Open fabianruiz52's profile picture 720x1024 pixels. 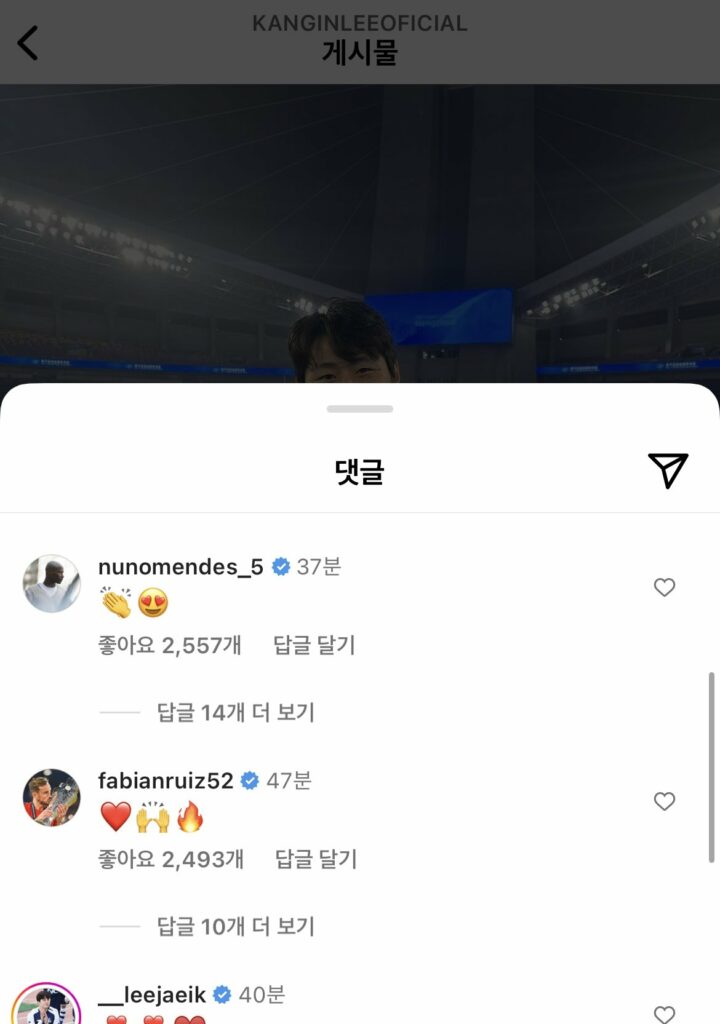coord(52,798)
